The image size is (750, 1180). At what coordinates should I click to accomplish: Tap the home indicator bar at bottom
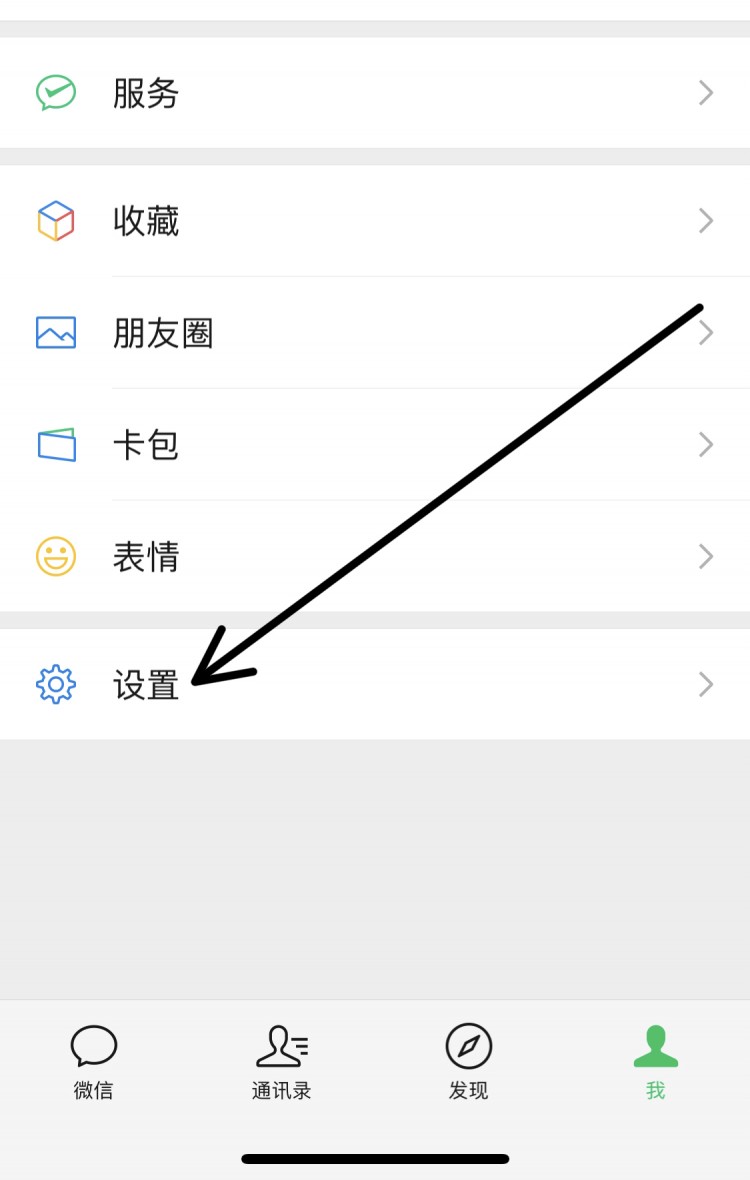pos(375,1159)
